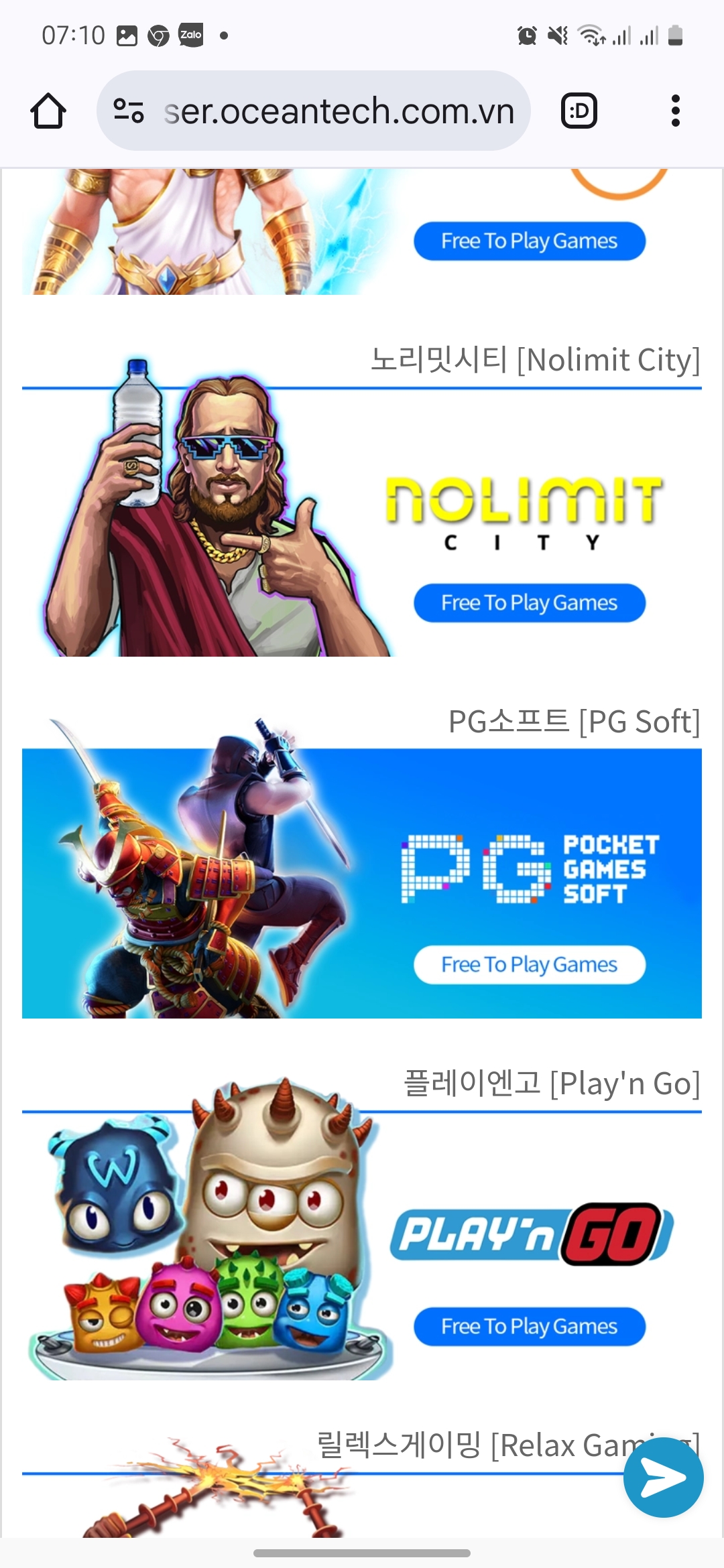Tap Free To Play Games beside Zeus banner
This screenshot has width=724, height=1568.
529,241
